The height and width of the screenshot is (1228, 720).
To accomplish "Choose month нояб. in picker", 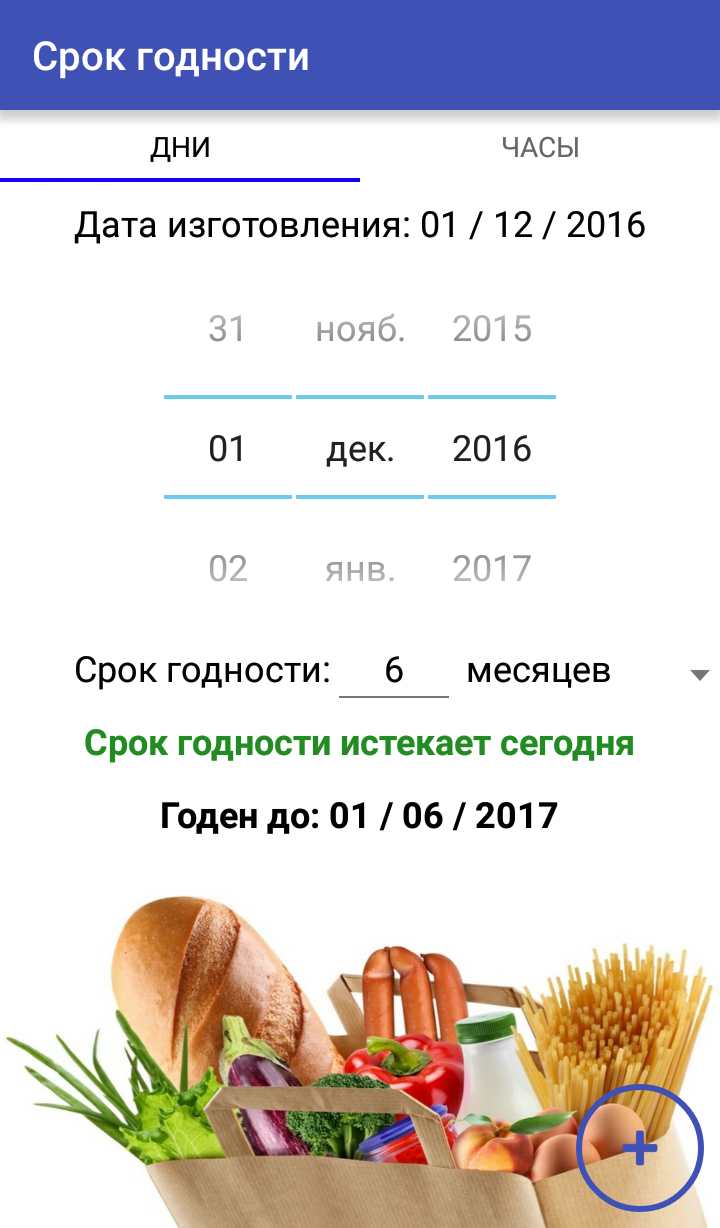I will tap(360, 329).
